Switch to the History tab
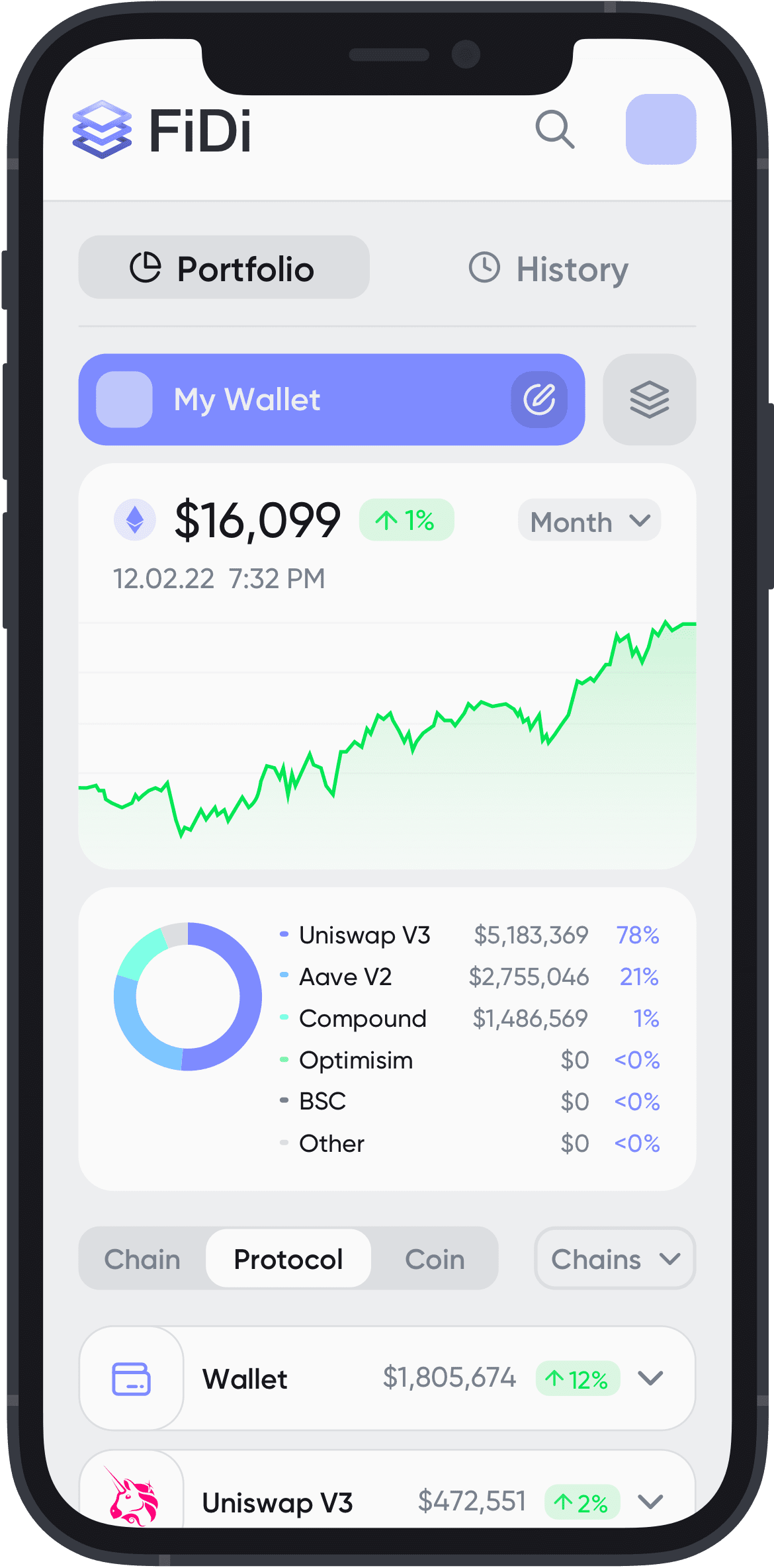The image size is (774, 1568). click(548, 269)
